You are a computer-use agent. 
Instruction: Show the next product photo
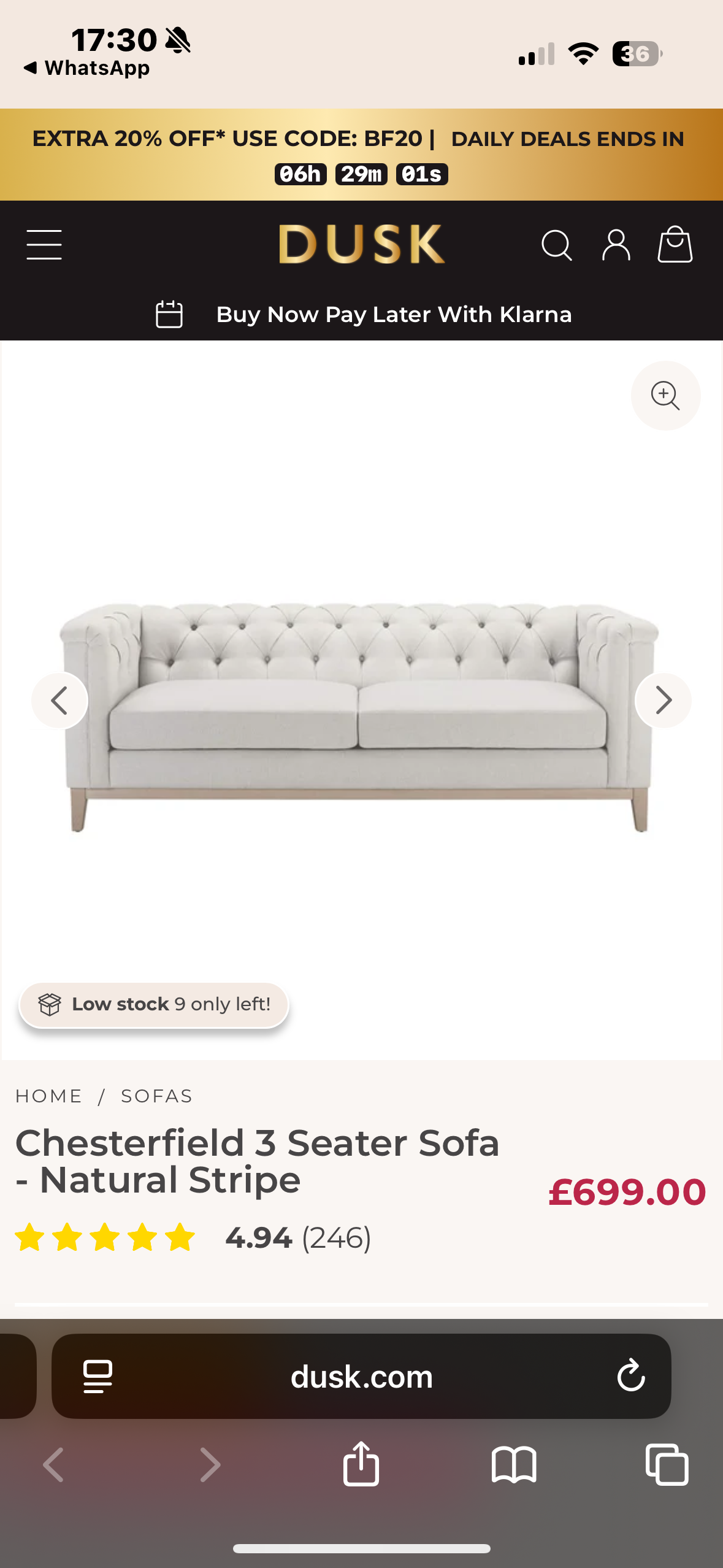click(x=663, y=700)
